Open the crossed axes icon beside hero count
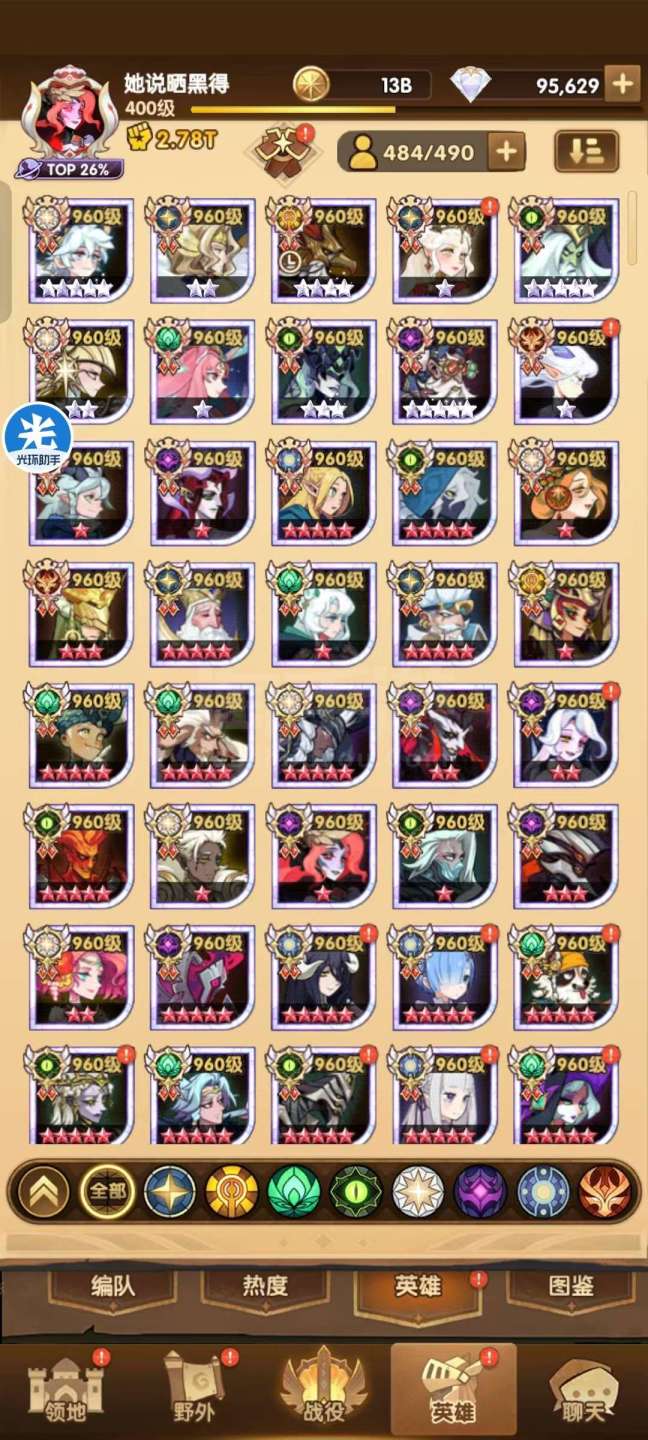648x1440 pixels. (x=284, y=151)
